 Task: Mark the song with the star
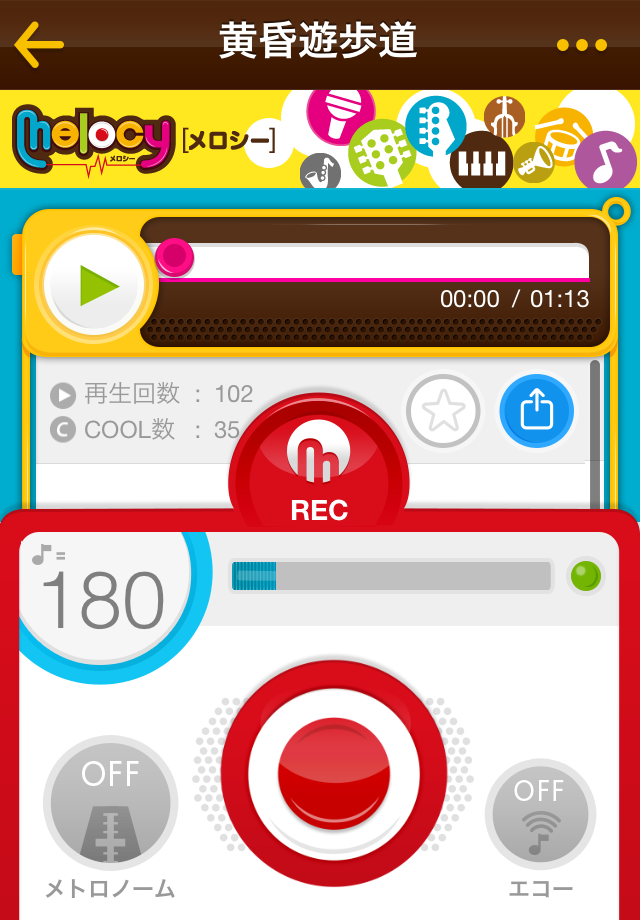[x=443, y=411]
